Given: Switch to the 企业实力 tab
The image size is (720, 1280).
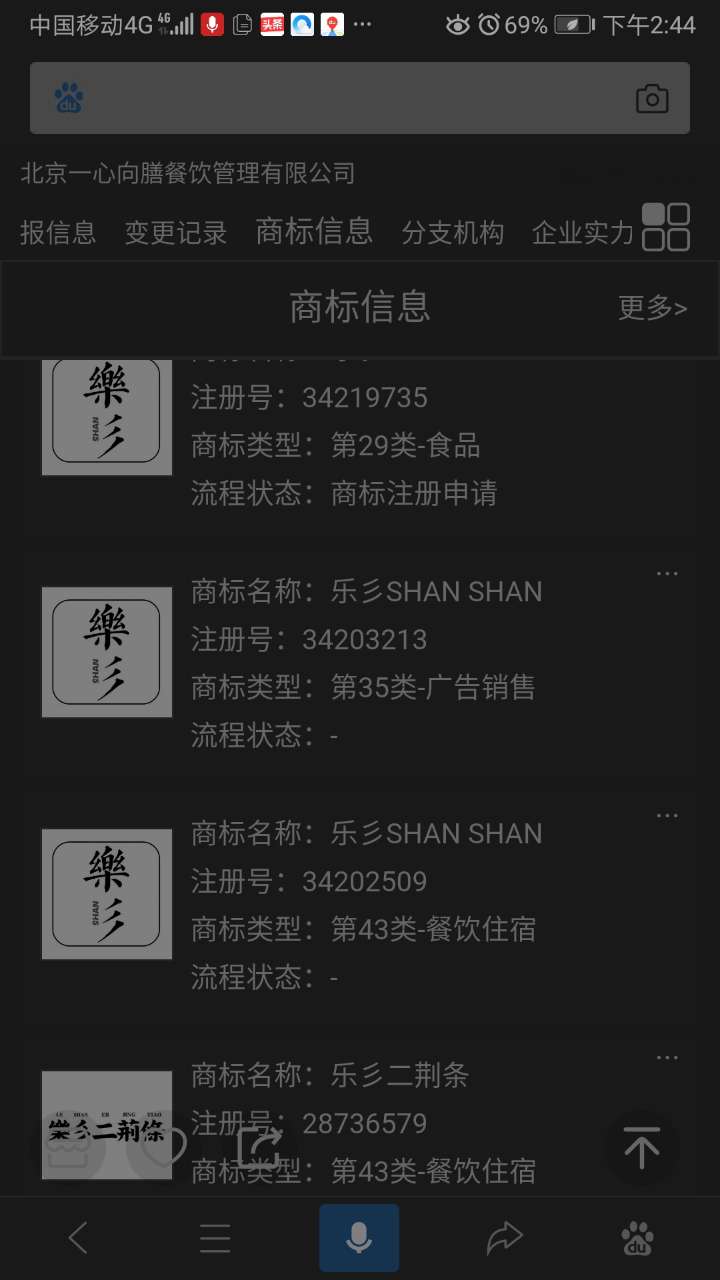Looking at the screenshot, I should (x=583, y=233).
